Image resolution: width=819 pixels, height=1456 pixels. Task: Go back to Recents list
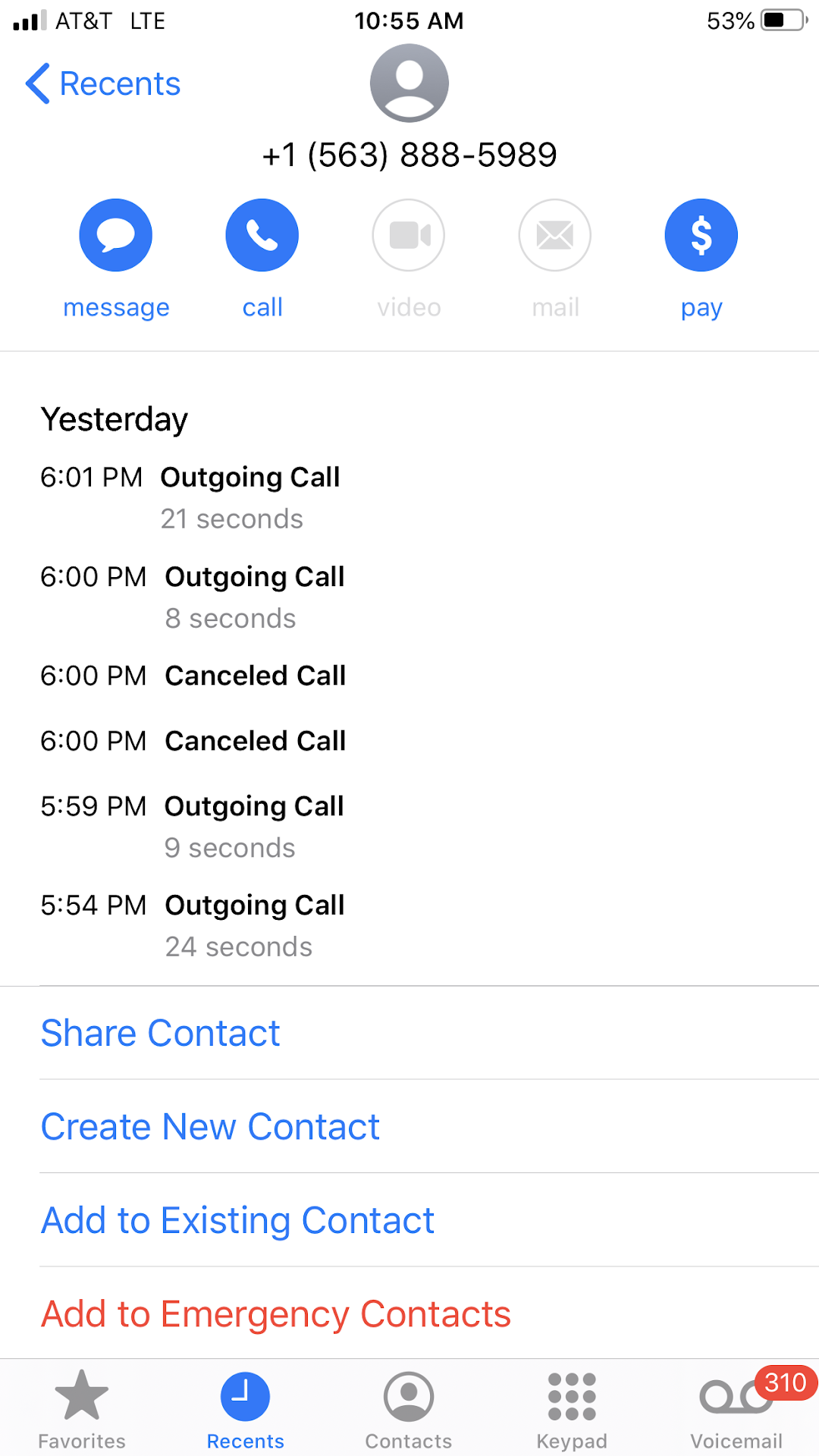[x=103, y=83]
